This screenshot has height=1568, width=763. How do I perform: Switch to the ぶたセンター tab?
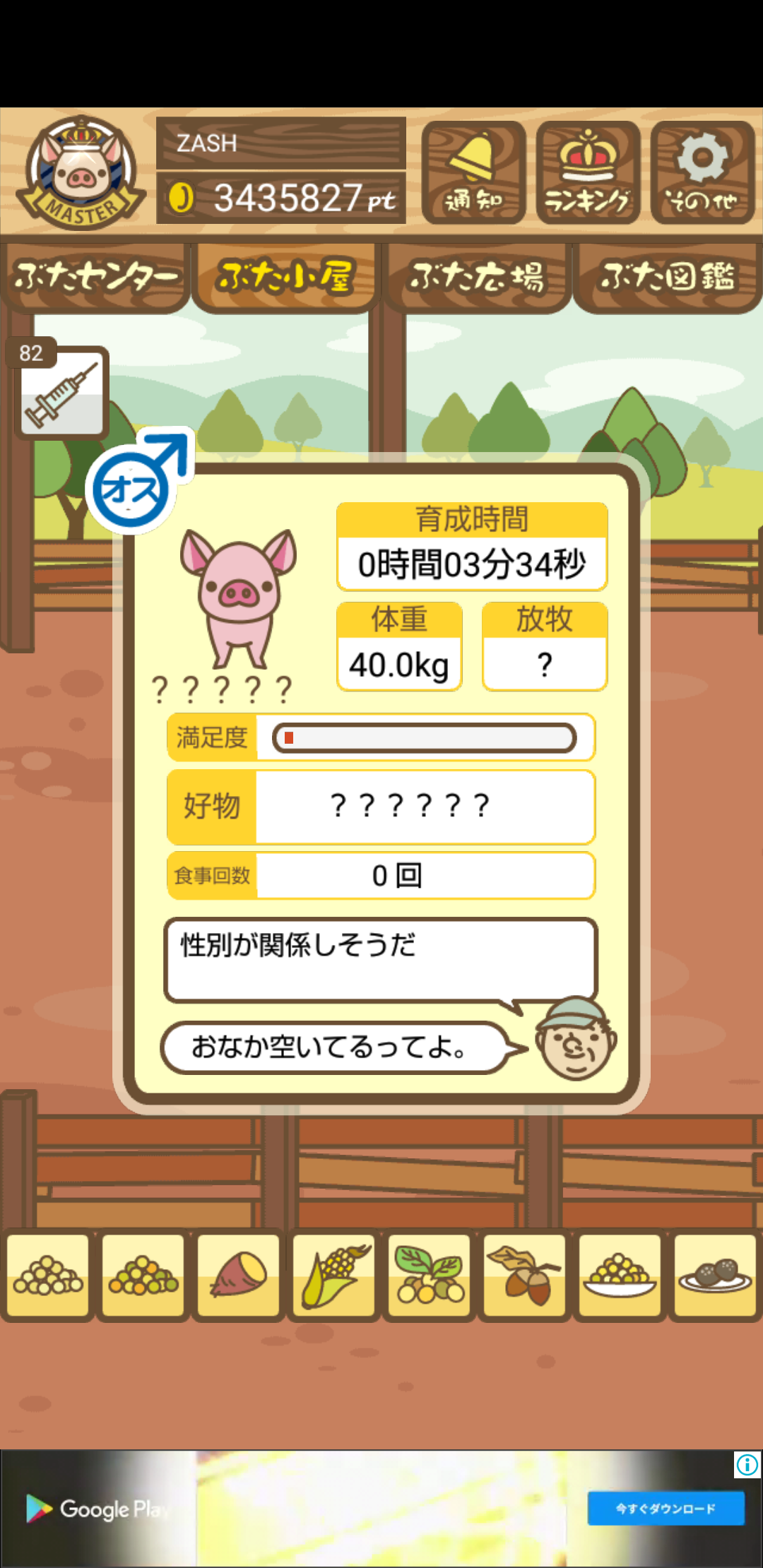95,277
